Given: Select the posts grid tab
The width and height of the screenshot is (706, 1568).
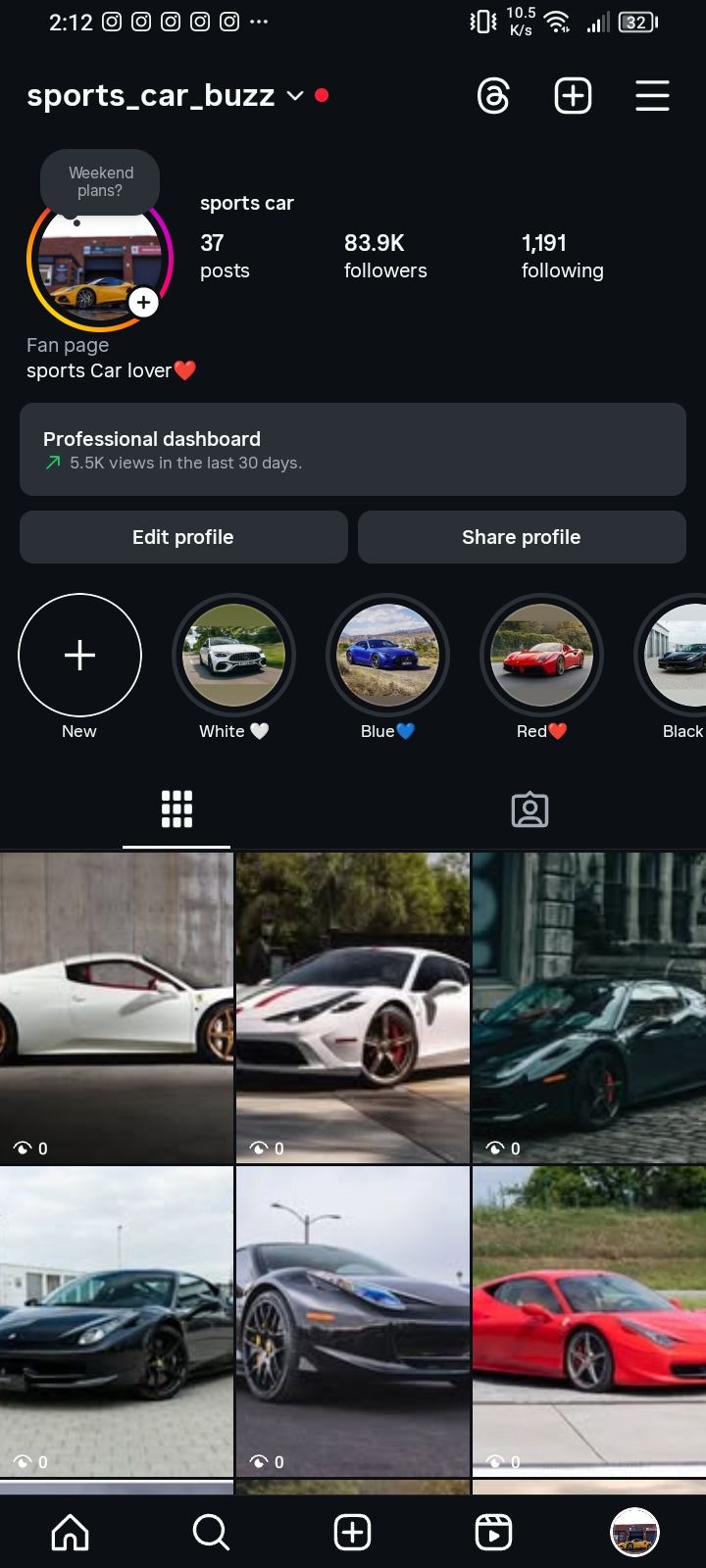Looking at the screenshot, I should (x=176, y=810).
